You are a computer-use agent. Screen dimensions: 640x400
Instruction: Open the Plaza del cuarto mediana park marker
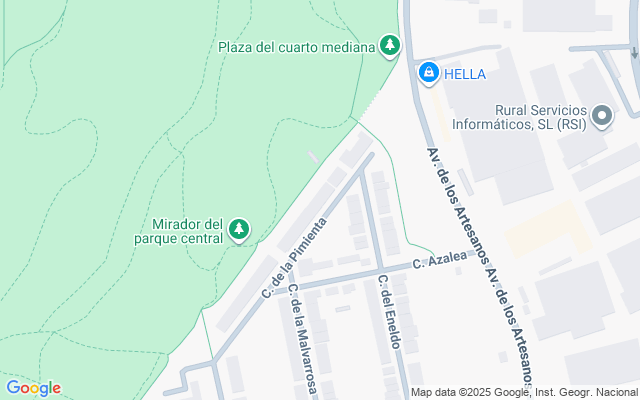point(389,46)
